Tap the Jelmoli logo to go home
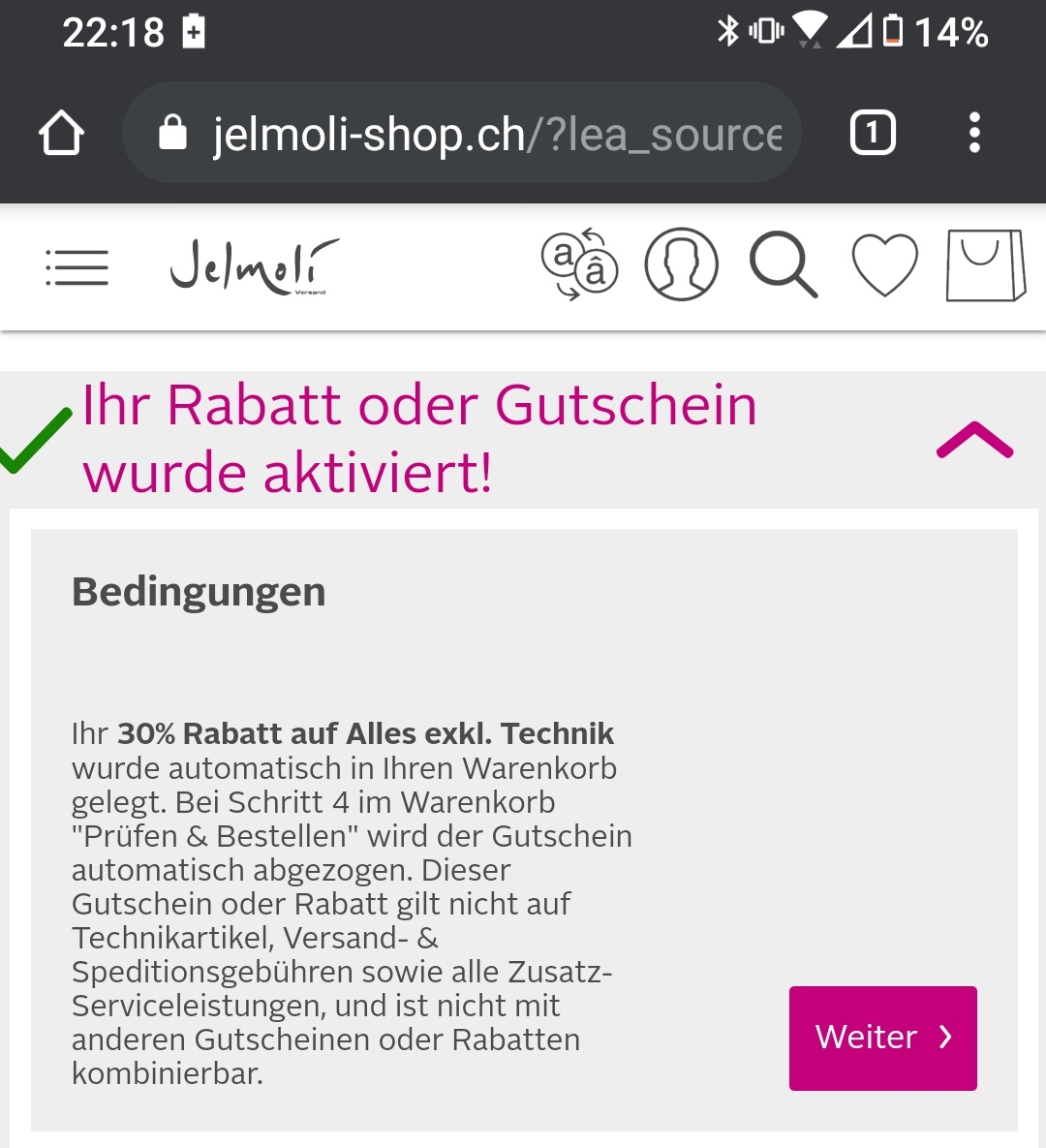 [254, 265]
